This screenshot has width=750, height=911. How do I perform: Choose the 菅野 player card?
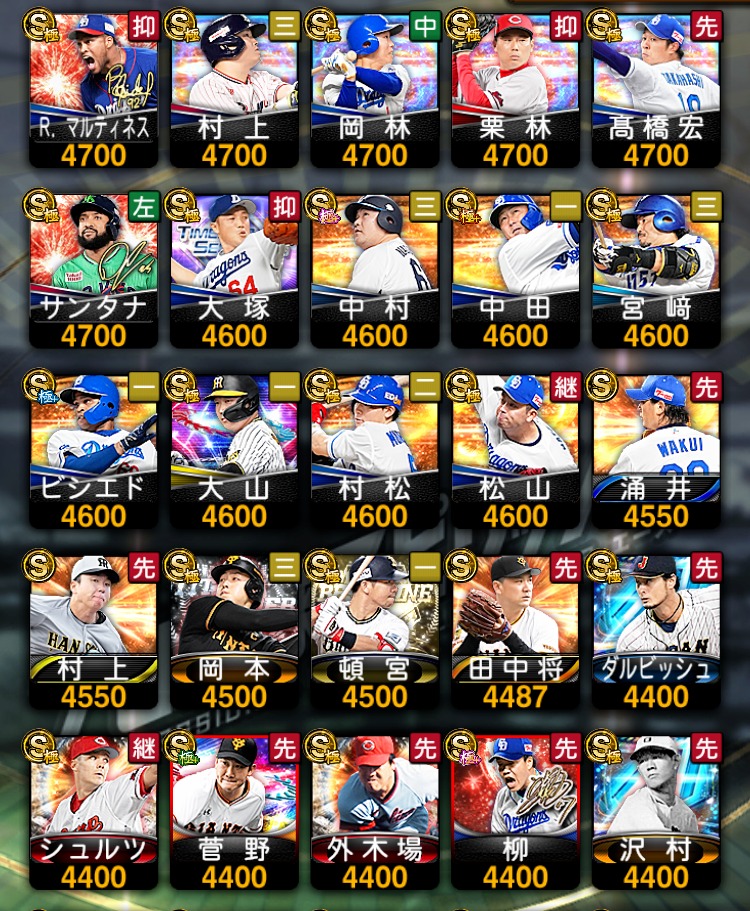tap(234, 812)
